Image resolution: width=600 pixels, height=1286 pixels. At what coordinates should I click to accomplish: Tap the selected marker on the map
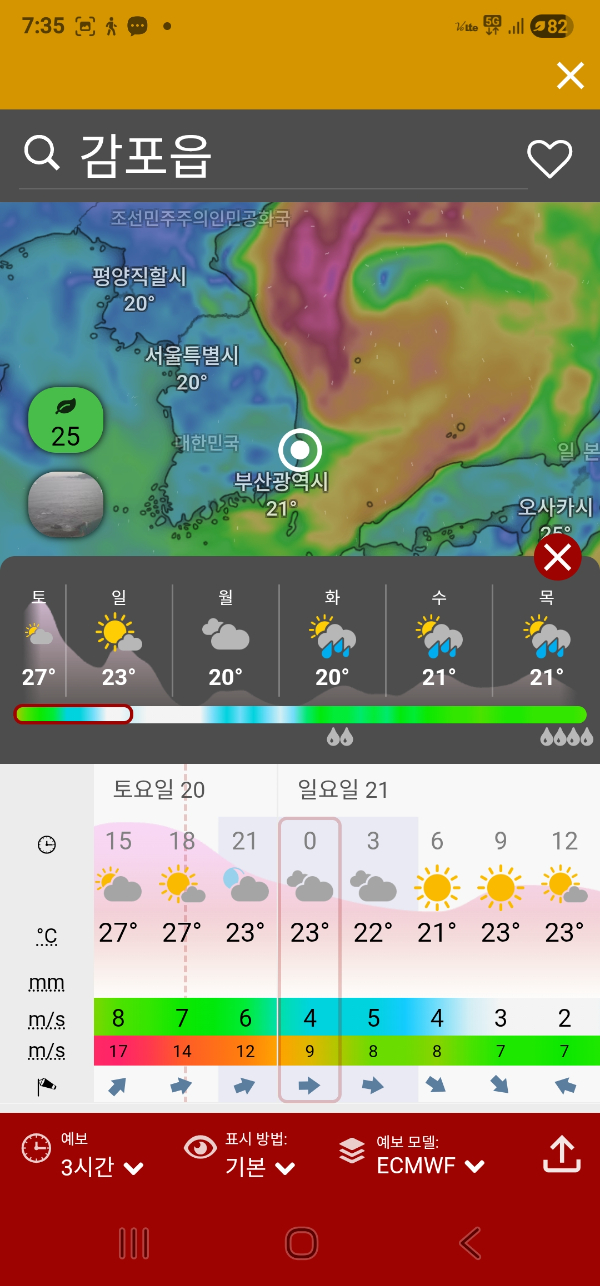(300, 450)
